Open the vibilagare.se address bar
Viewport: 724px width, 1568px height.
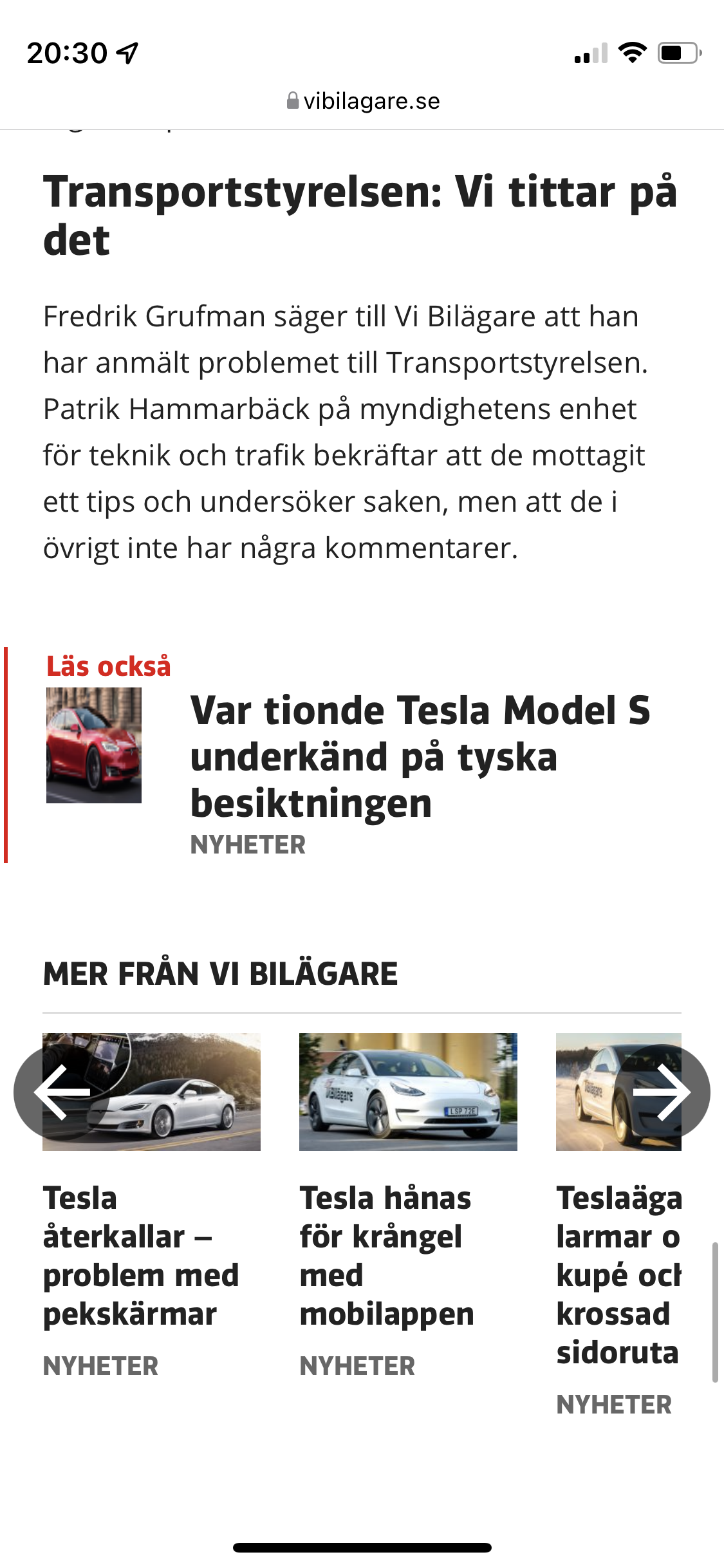click(x=364, y=101)
